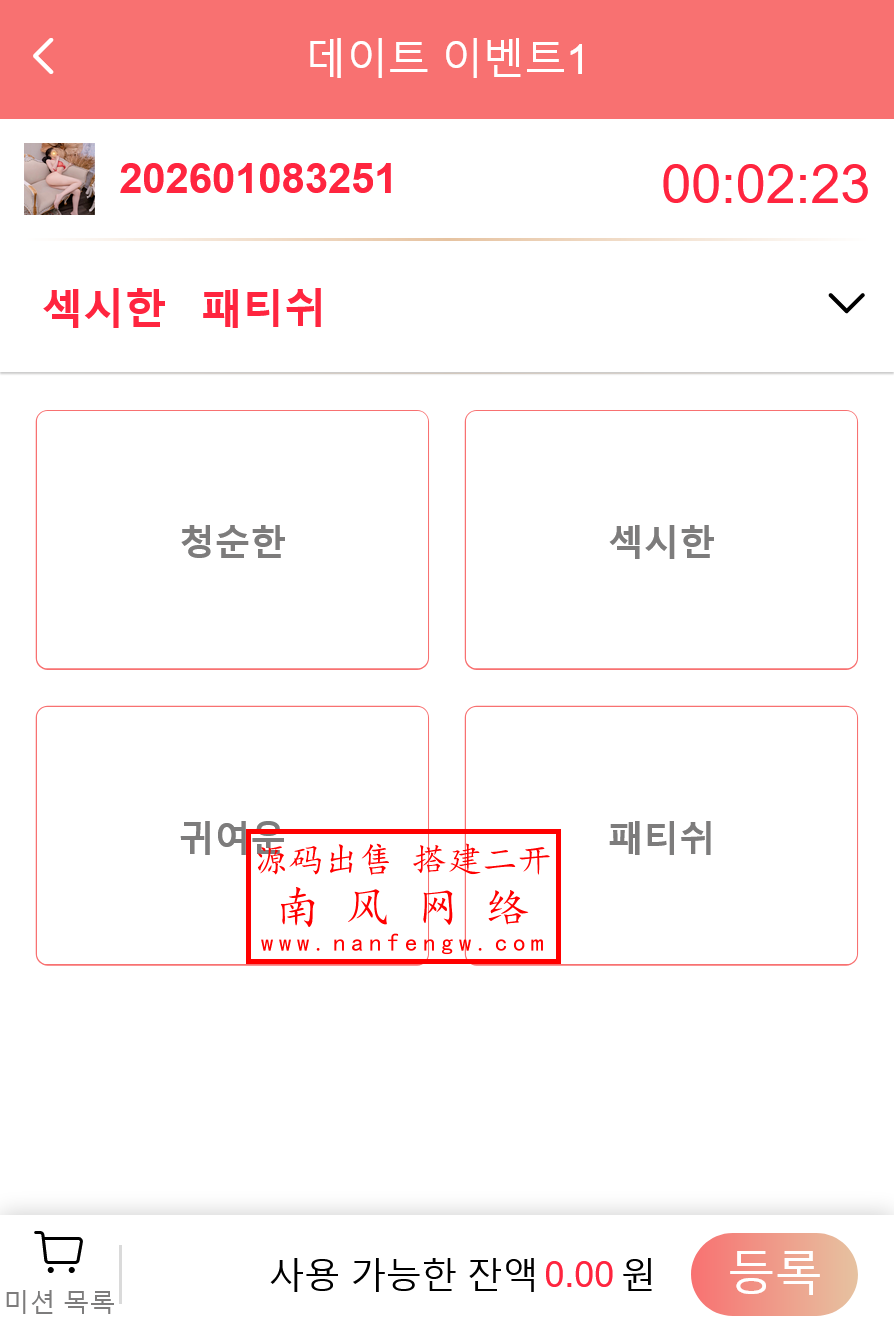
Task: Select the 섹시한 option card
Action: [x=661, y=539]
